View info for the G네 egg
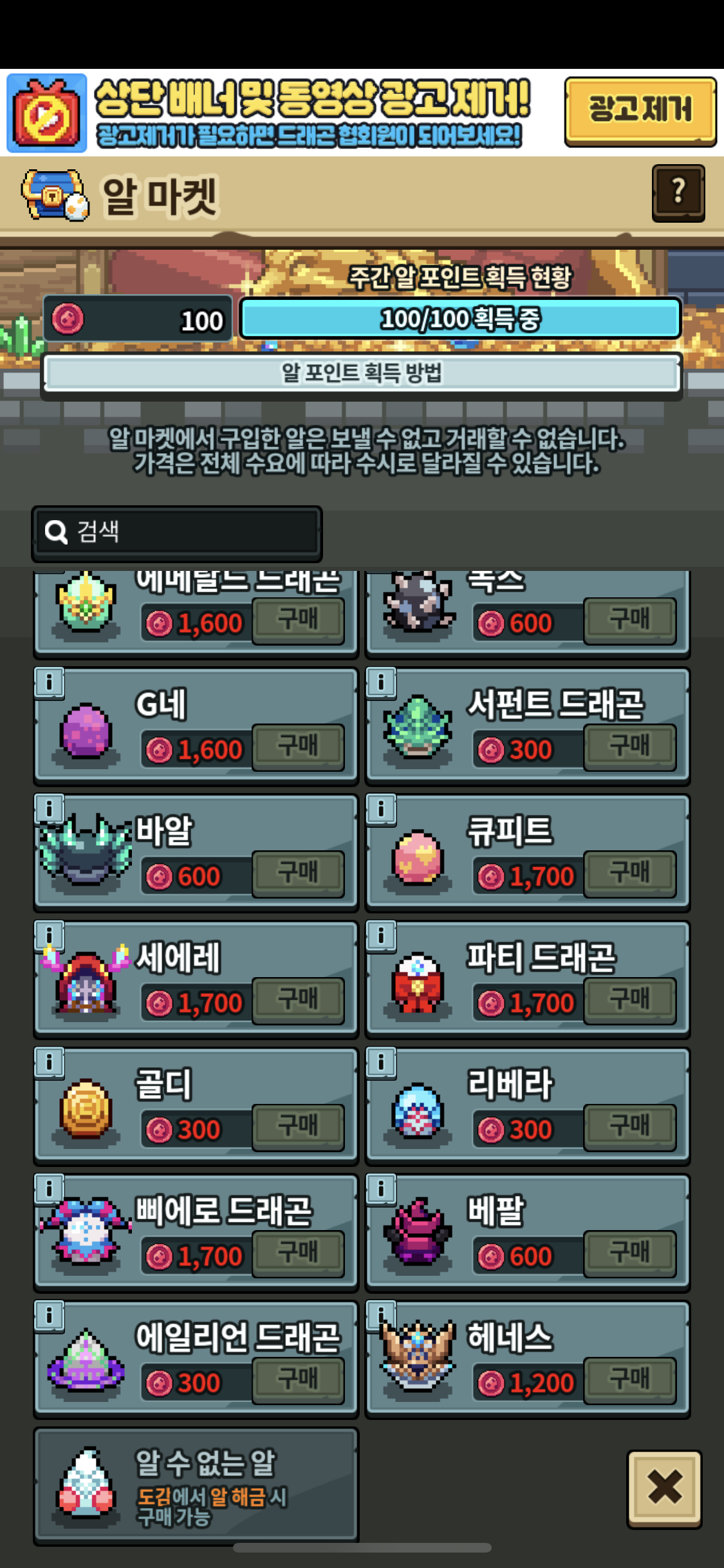The image size is (724, 1568). (x=49, y=682)
